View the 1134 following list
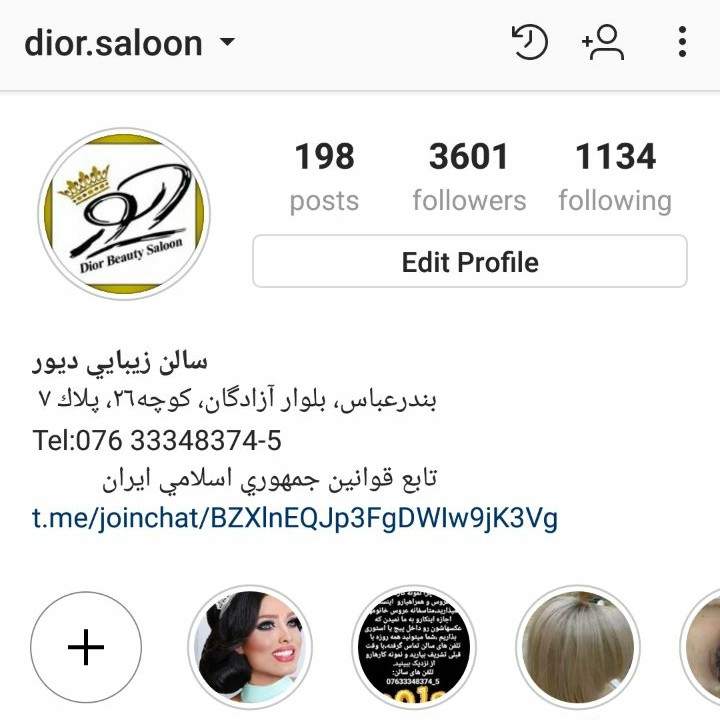The height and width of the screenshot is (720, 720). coord(614,177)
